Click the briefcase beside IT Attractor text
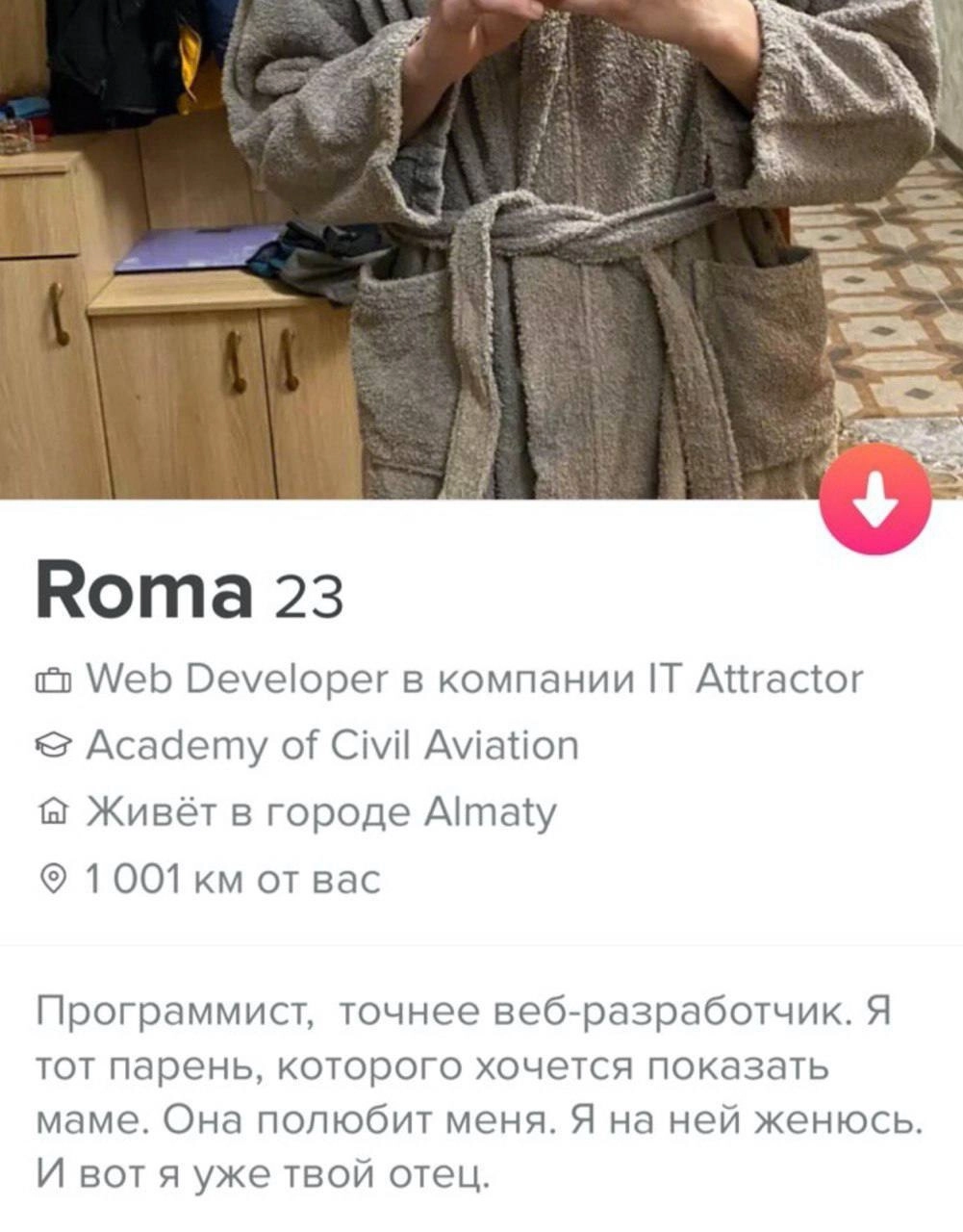Viewport: 963px width, 1232px height. 55,680
